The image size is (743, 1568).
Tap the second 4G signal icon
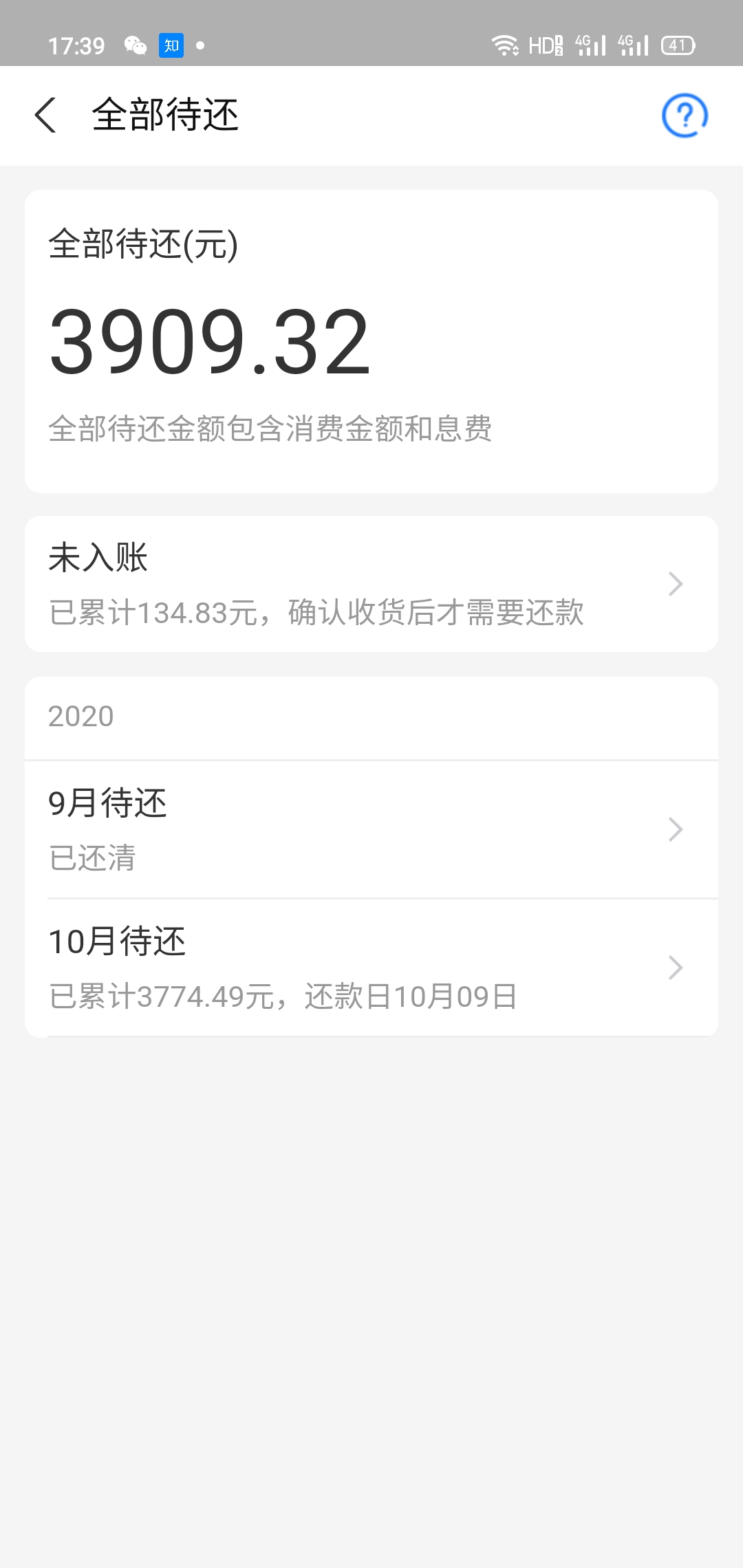pyautogui.click(x=633, y=44)
